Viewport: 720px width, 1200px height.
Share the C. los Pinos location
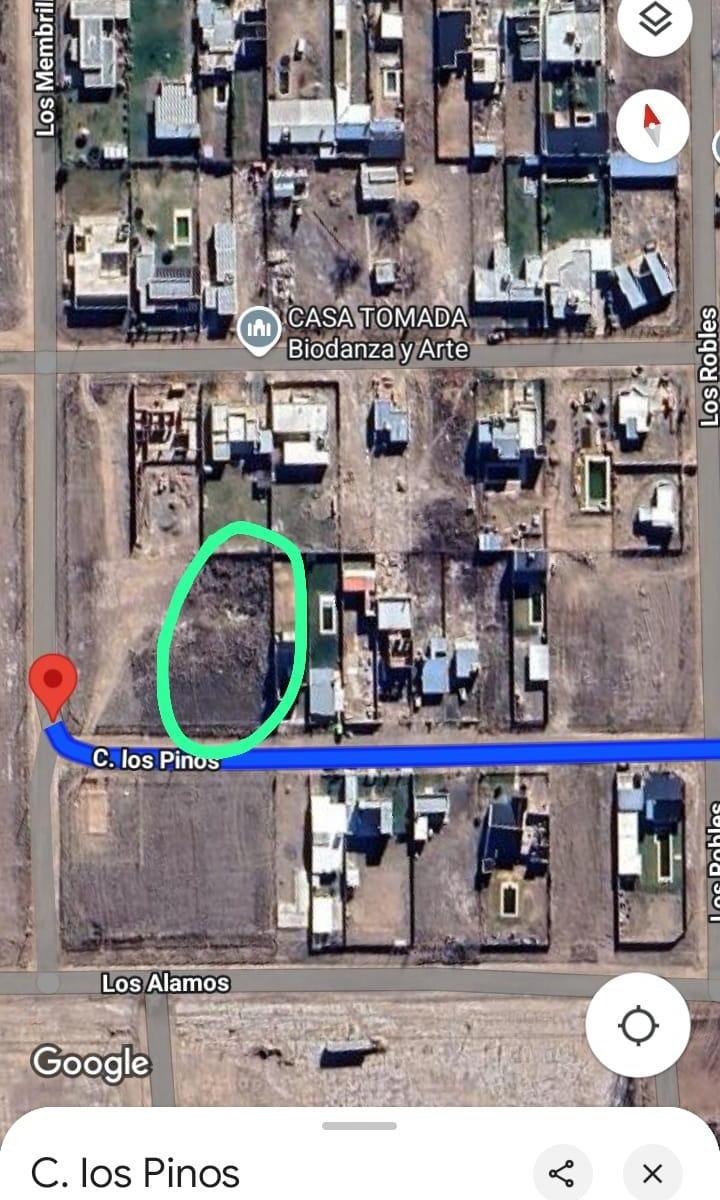(562, 1172)
